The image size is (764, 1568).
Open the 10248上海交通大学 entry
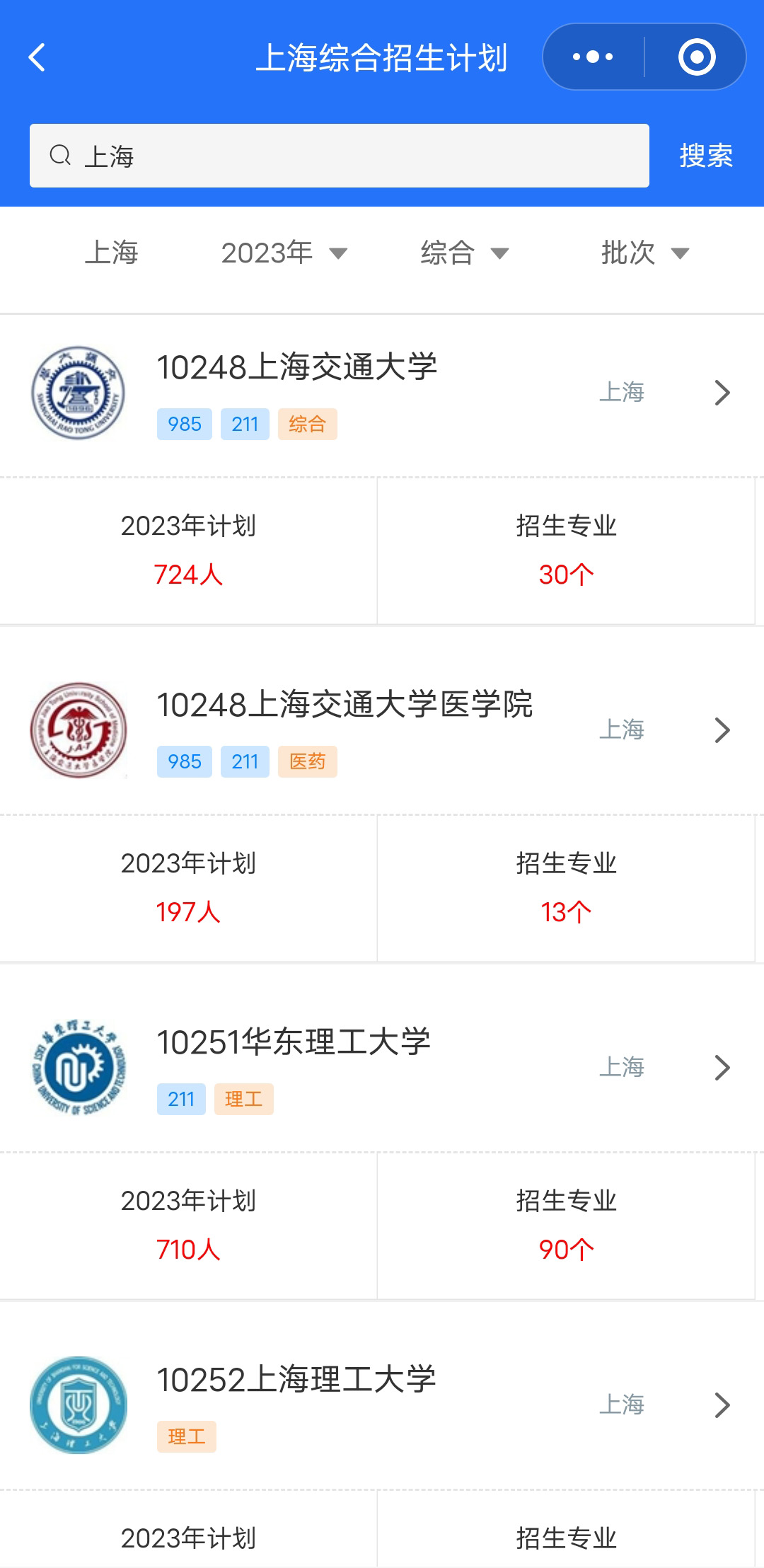tap(382, 393)
